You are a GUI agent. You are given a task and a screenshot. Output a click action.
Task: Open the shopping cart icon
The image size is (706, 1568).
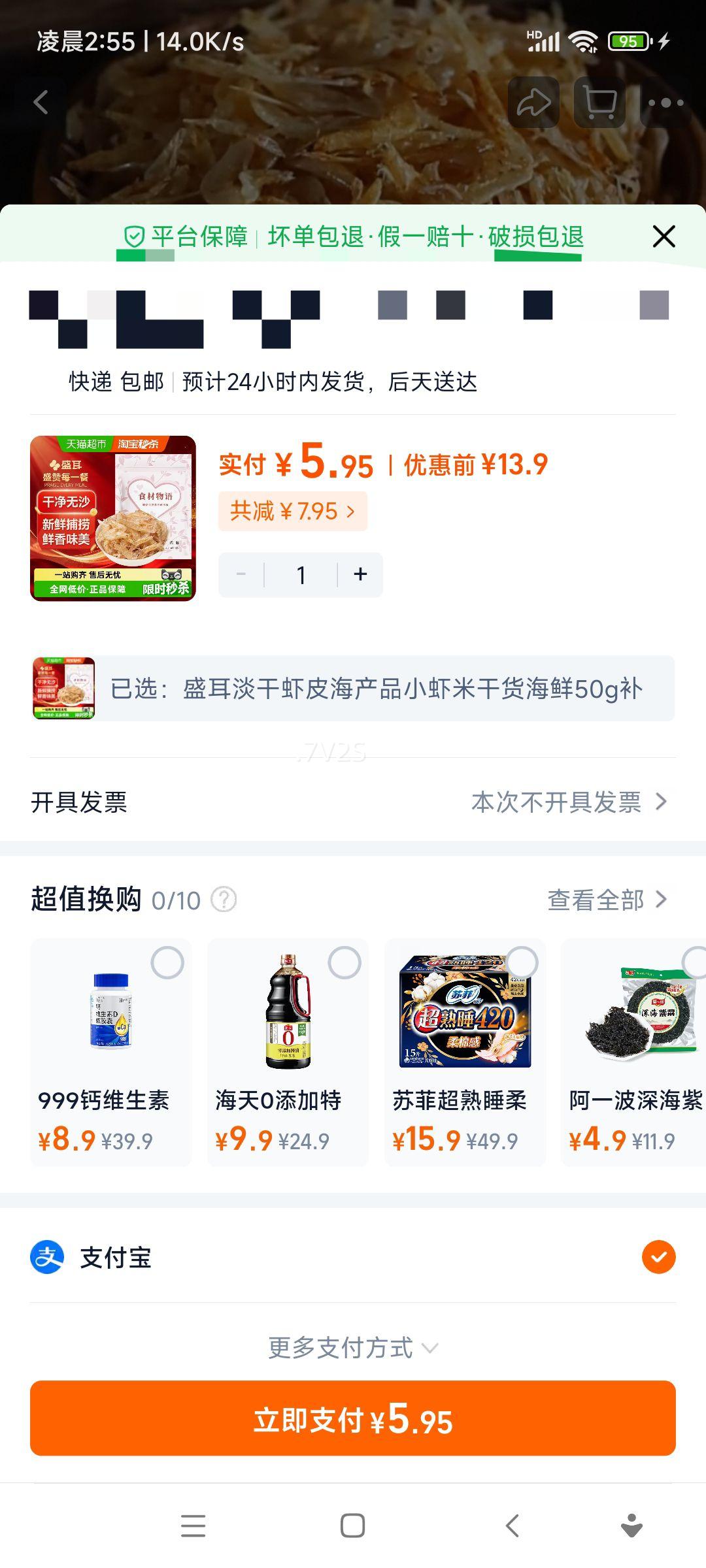[x=598, y=101]
